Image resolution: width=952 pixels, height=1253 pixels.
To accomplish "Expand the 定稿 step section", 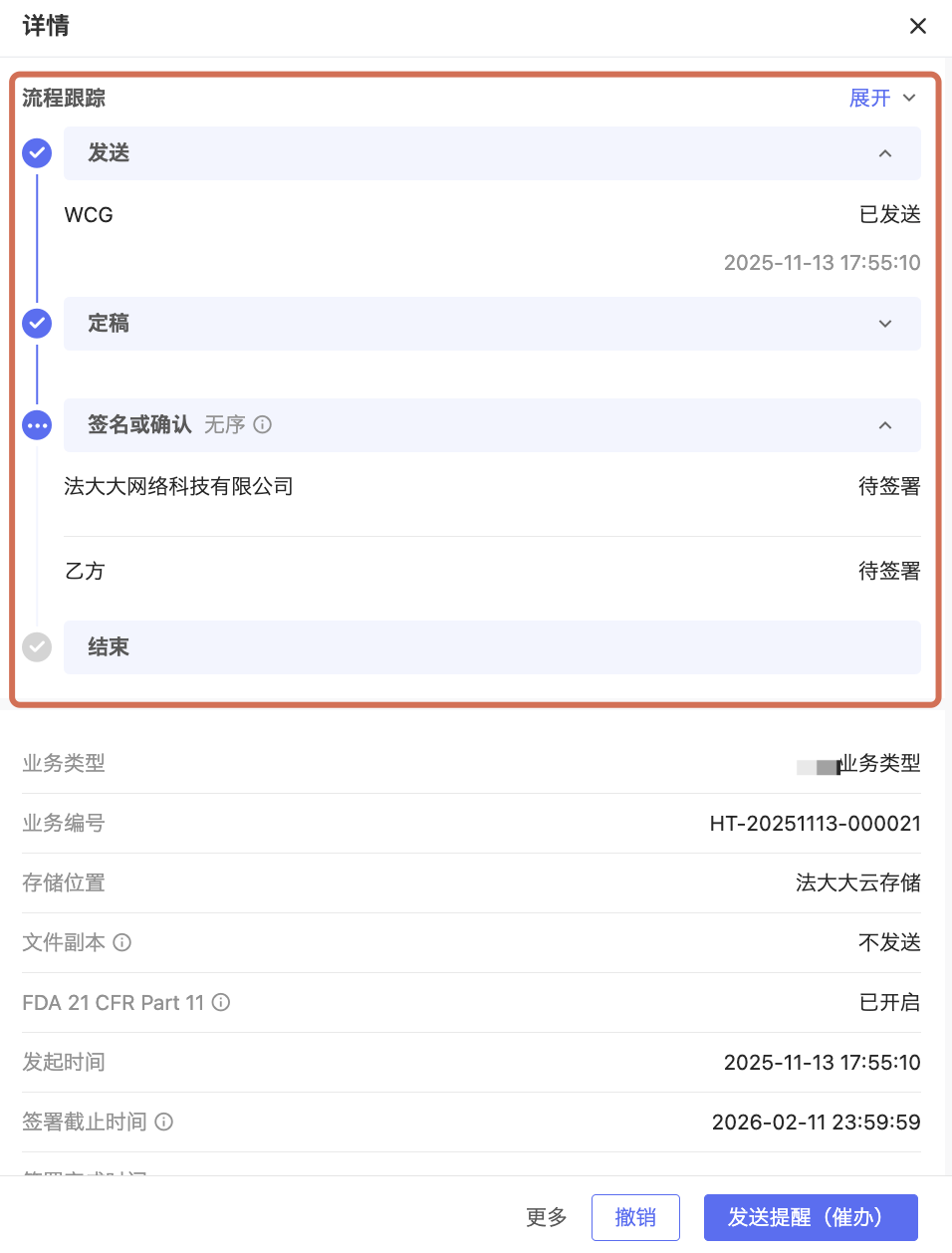I will click(x=885, y=324).
